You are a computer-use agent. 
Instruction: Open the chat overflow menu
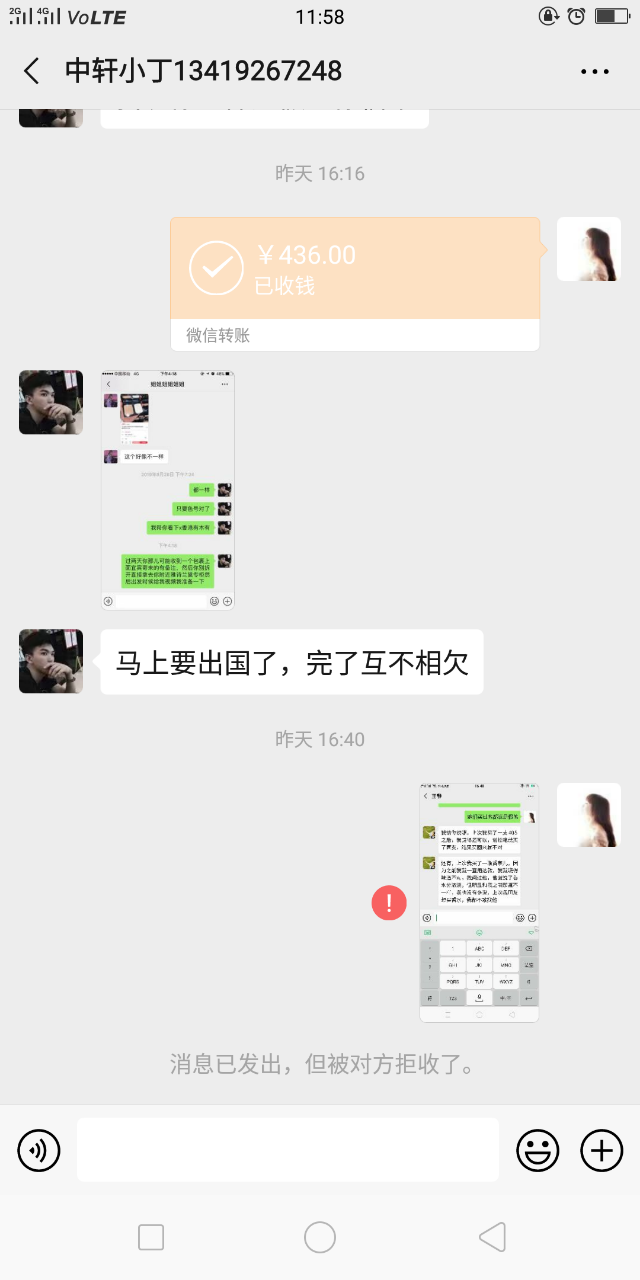coord(595,71)
